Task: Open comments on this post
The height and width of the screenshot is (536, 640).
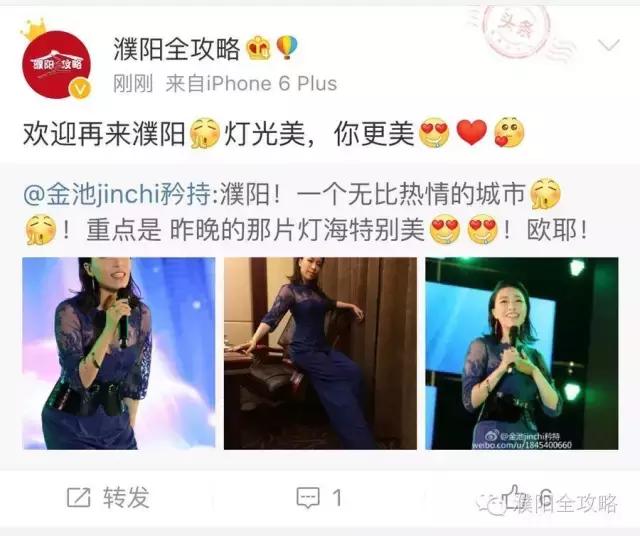Action: (320, 496)
